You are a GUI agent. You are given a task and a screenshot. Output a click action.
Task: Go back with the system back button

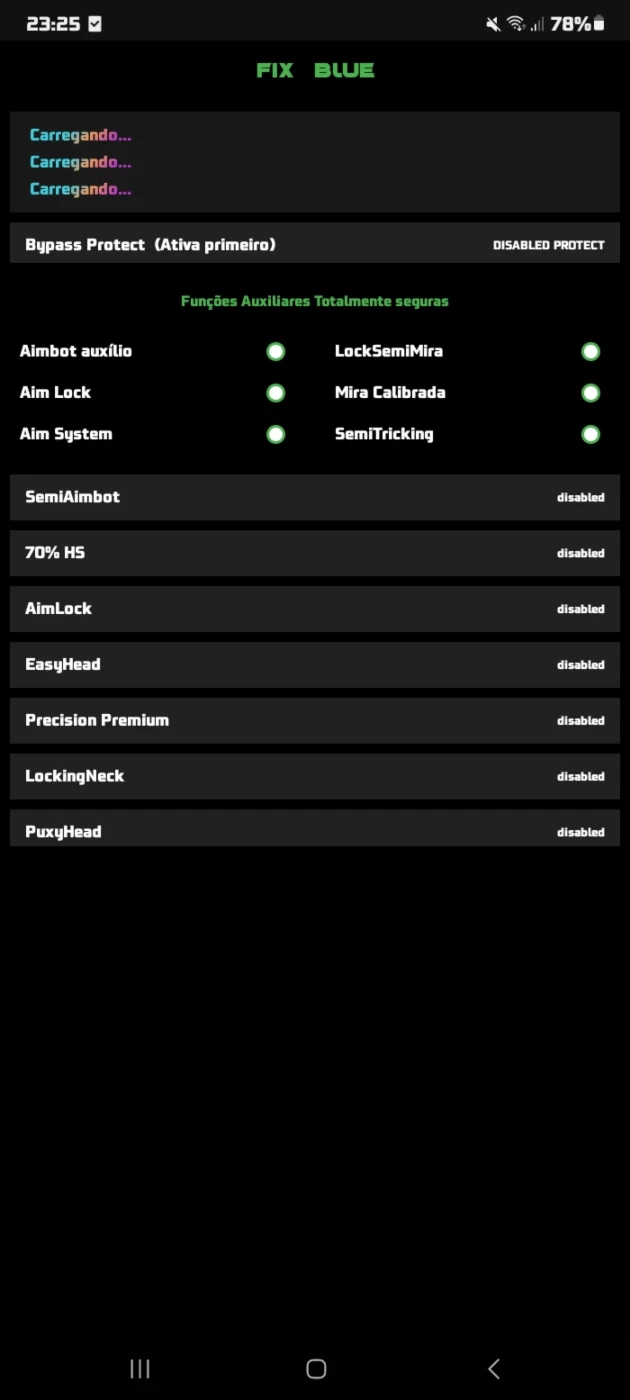tap(493, 1369)
